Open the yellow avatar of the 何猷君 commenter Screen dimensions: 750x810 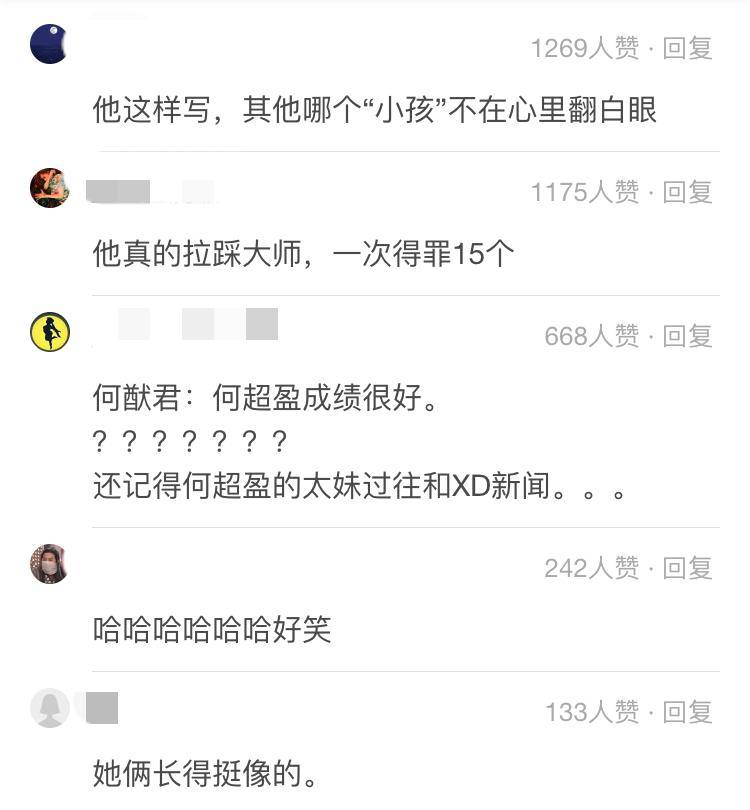point(50,332)
